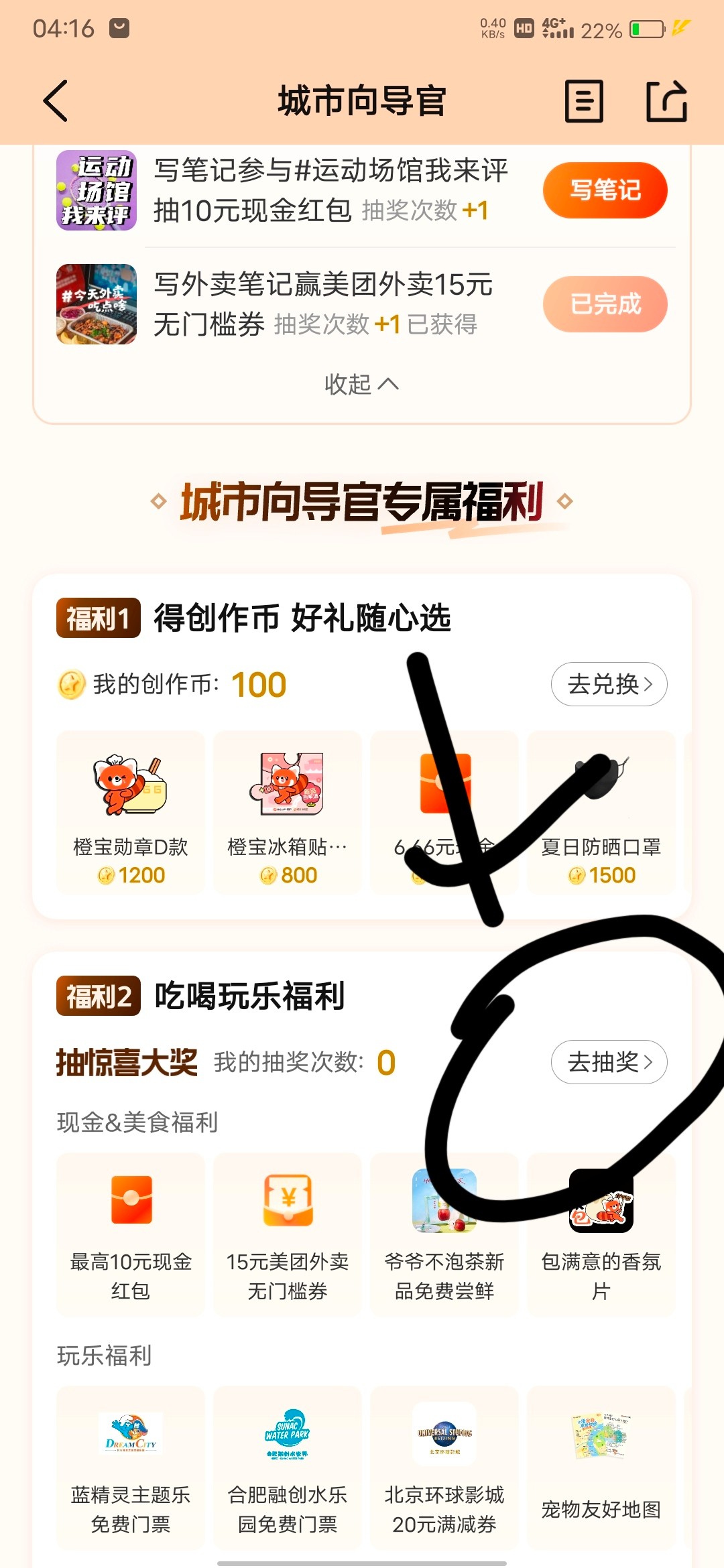Open 15元美团外卖无门槛券 prize
The height and width of the screenshot is (1568, 724).
coord(288,1233)
